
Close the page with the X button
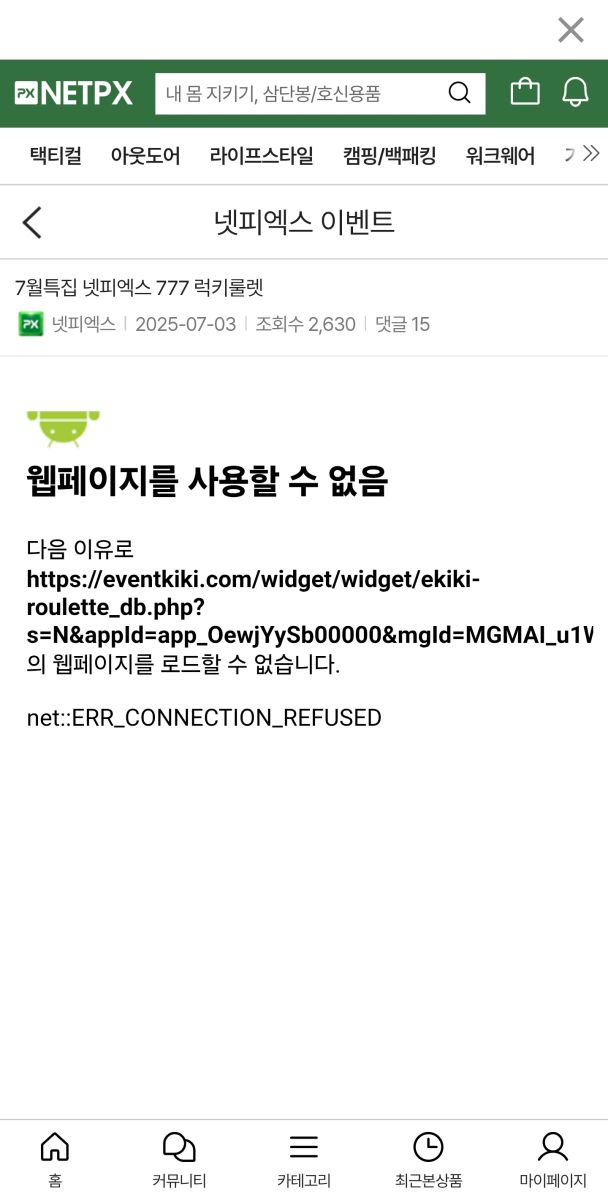coord(571,30)
